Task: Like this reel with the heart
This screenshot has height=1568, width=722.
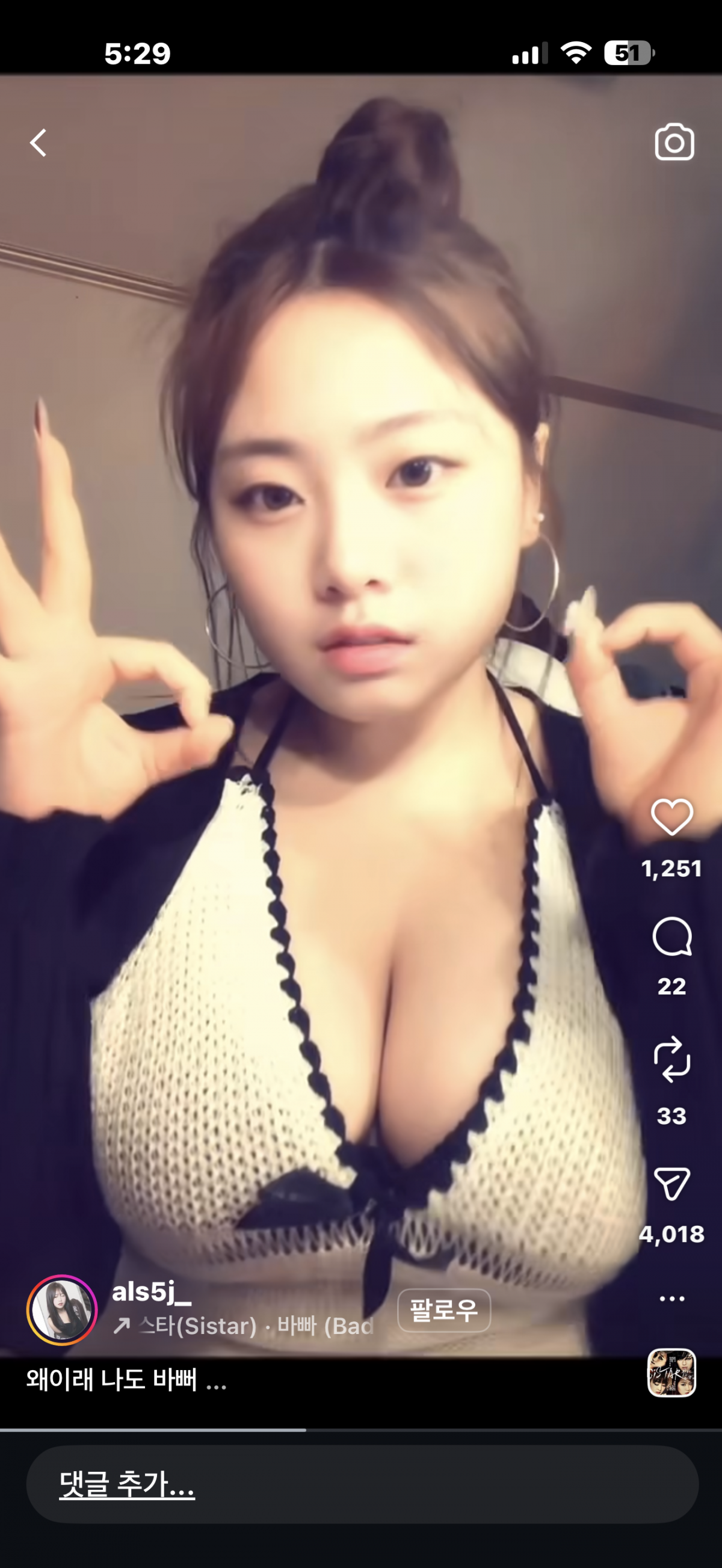Action: pyautogui.click(x=671, y=817)
